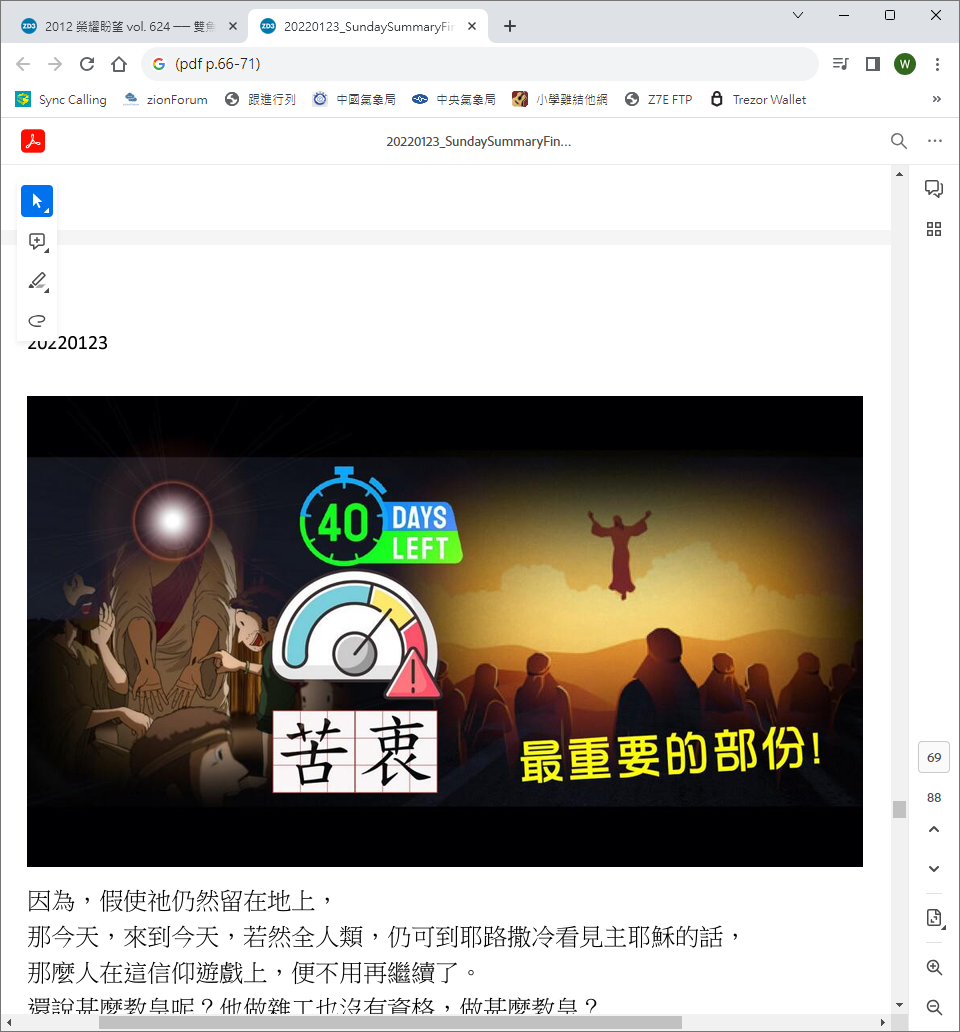The height and width of the screenshot is (1032, 960).
Task: Go to the browser home page
Action: click(119, 64)
